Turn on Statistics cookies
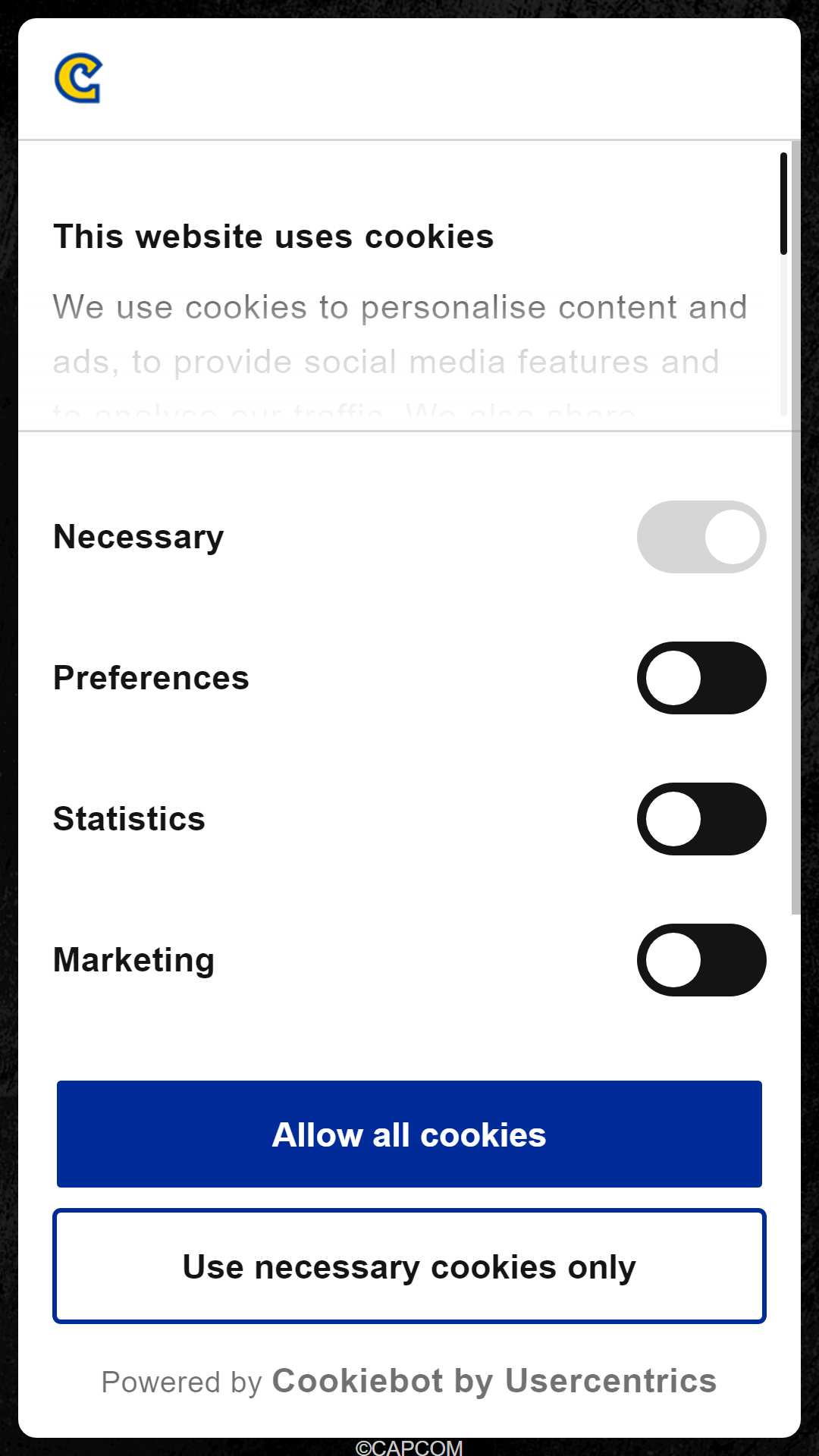The width and height of the screenshot is (819, 1456). 701,819
